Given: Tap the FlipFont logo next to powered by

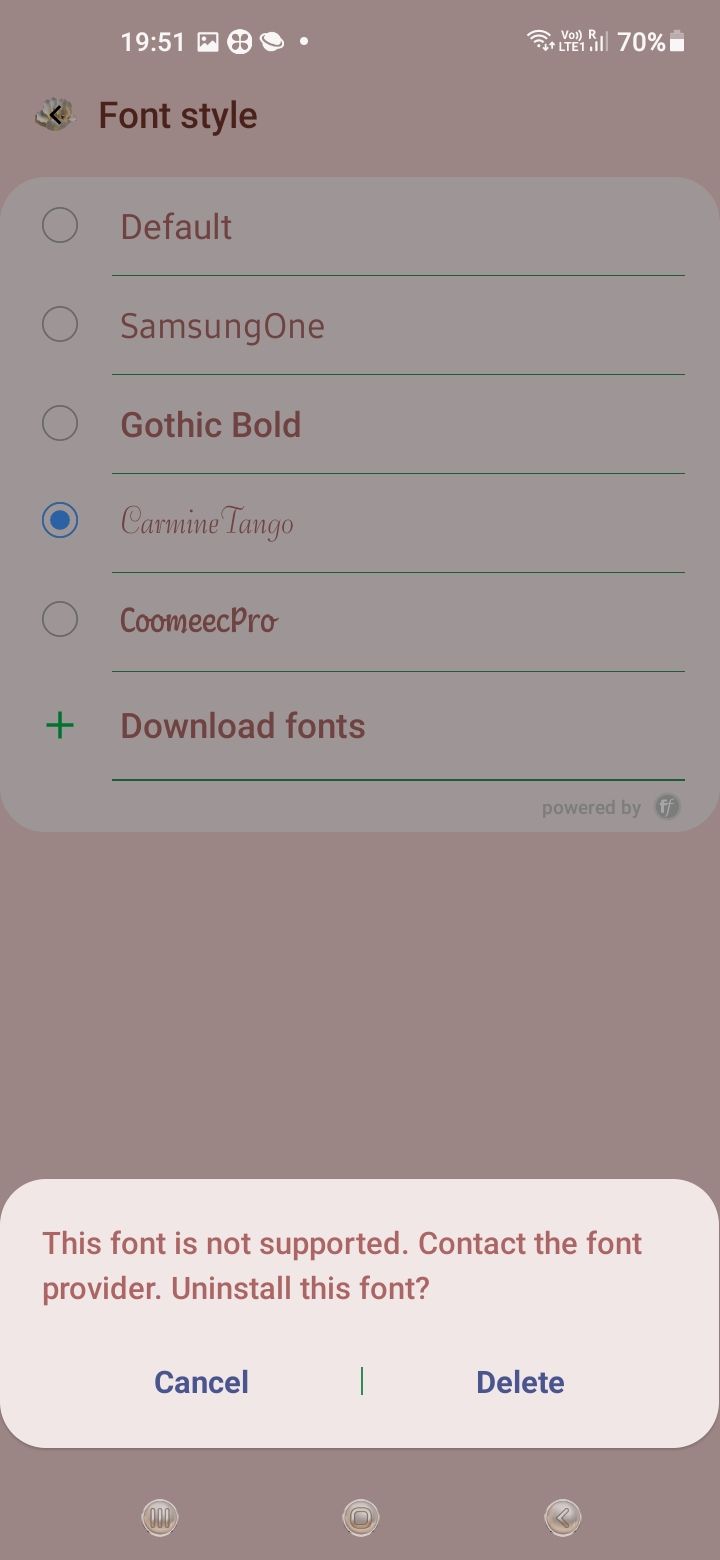Looking at the screenshot, I should 666,807.
